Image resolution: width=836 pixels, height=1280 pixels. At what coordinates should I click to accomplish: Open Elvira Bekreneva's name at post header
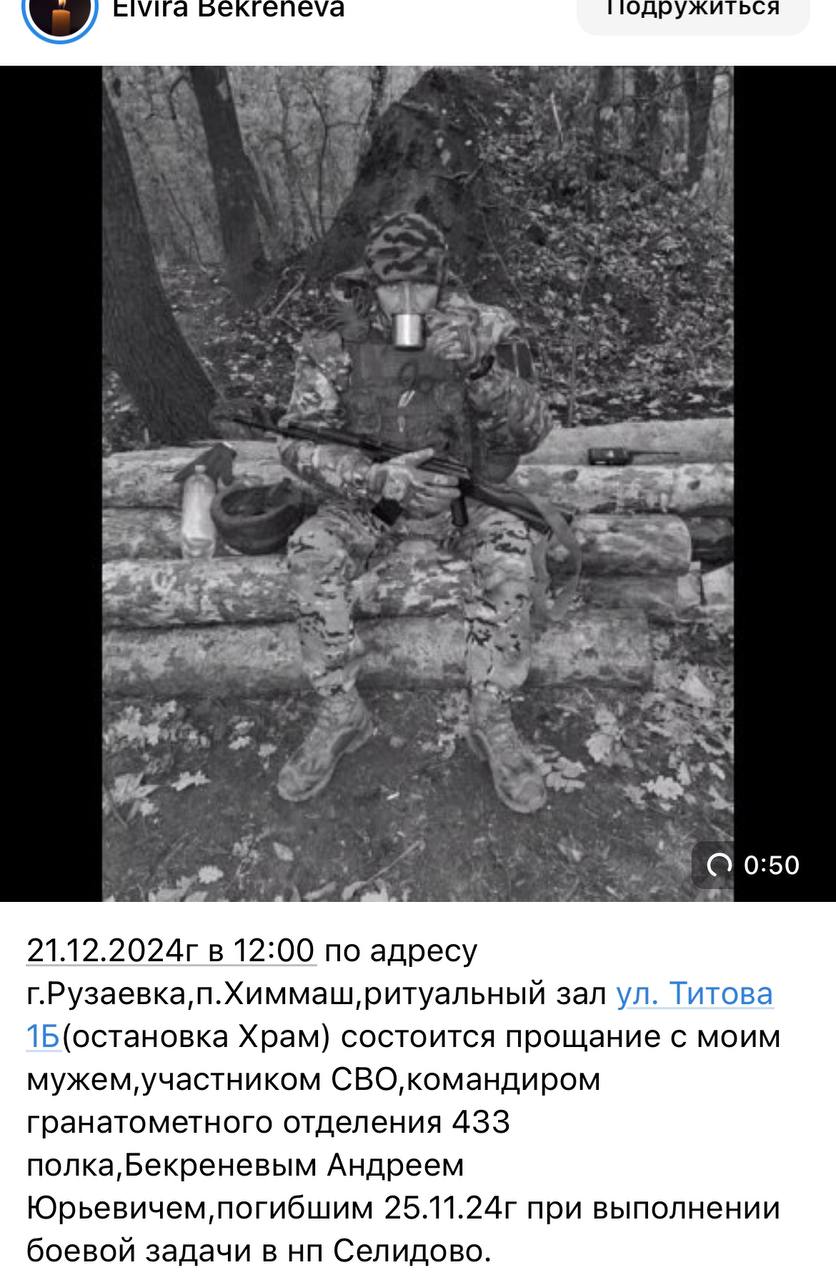pyautogui.click(x=229, y=10)
